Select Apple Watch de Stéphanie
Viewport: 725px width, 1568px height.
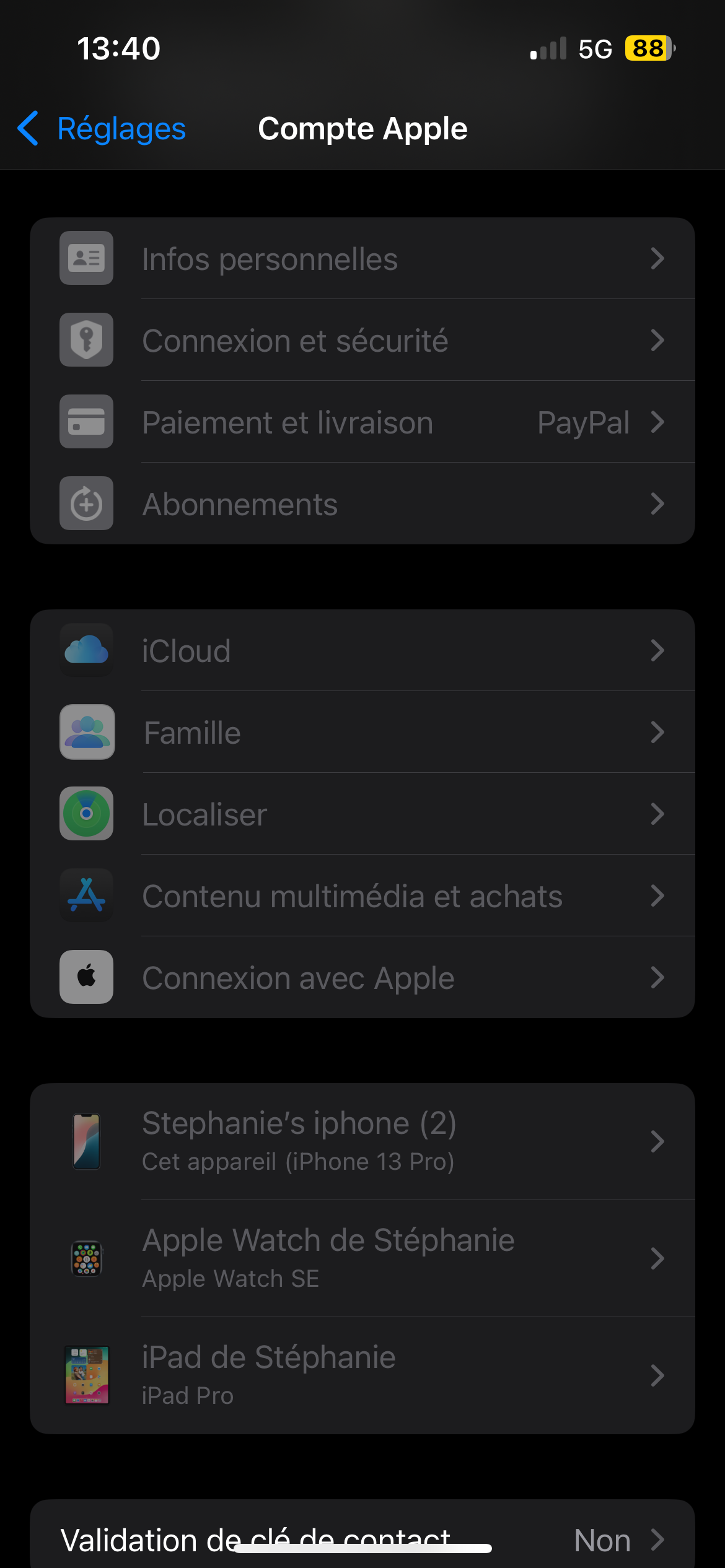click(x=362, y=1258)
